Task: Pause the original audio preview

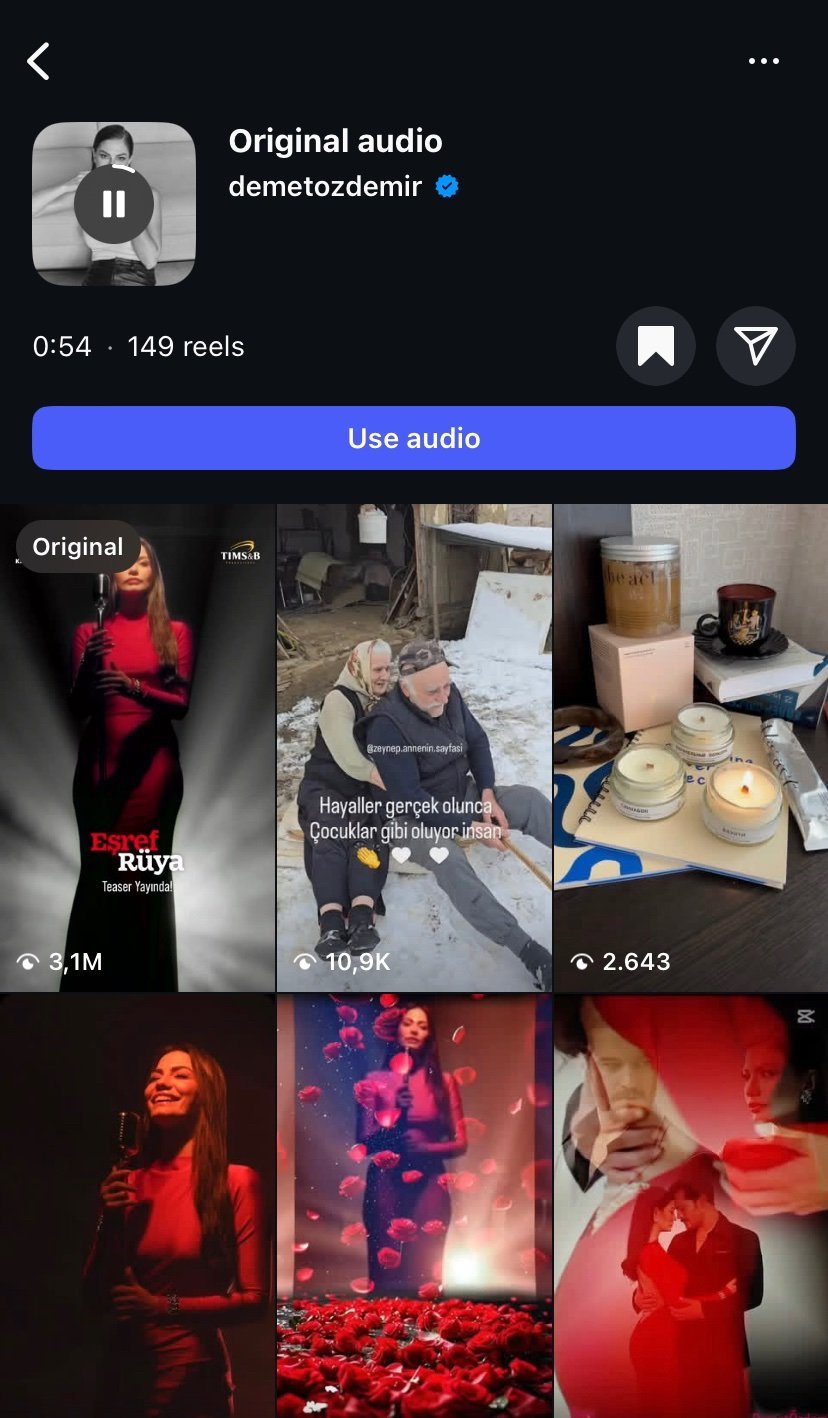Action: tap(114, 204)
